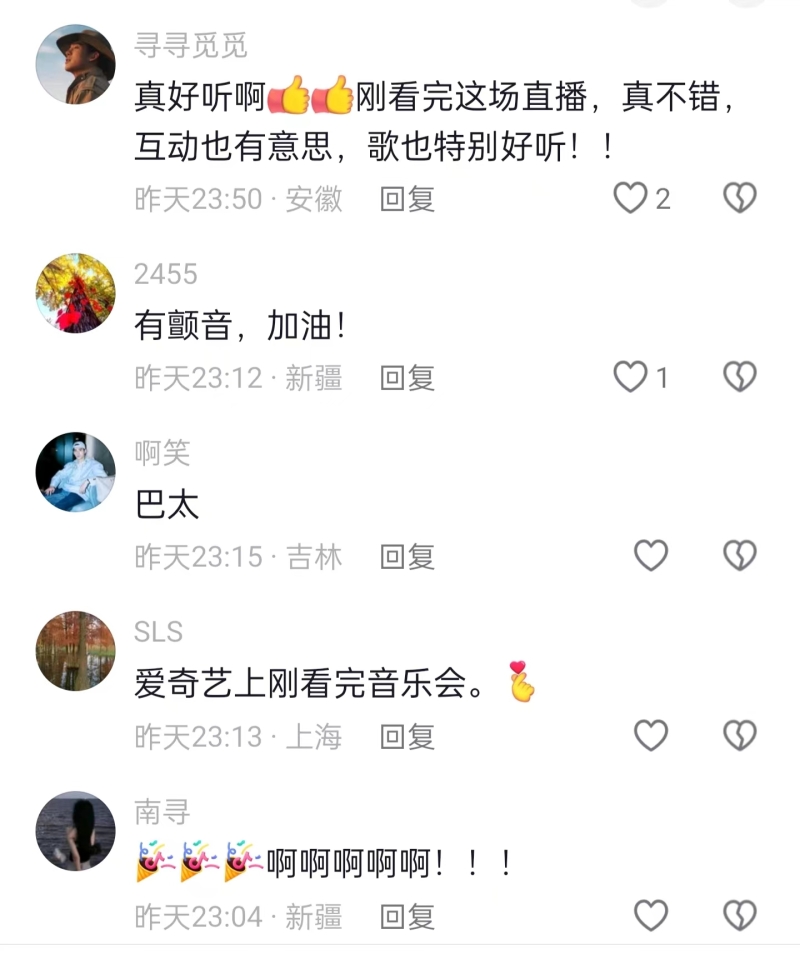Like 啊笑's comment 巴太
Viewport: 800px width, 954px height.
coord(651,555)
